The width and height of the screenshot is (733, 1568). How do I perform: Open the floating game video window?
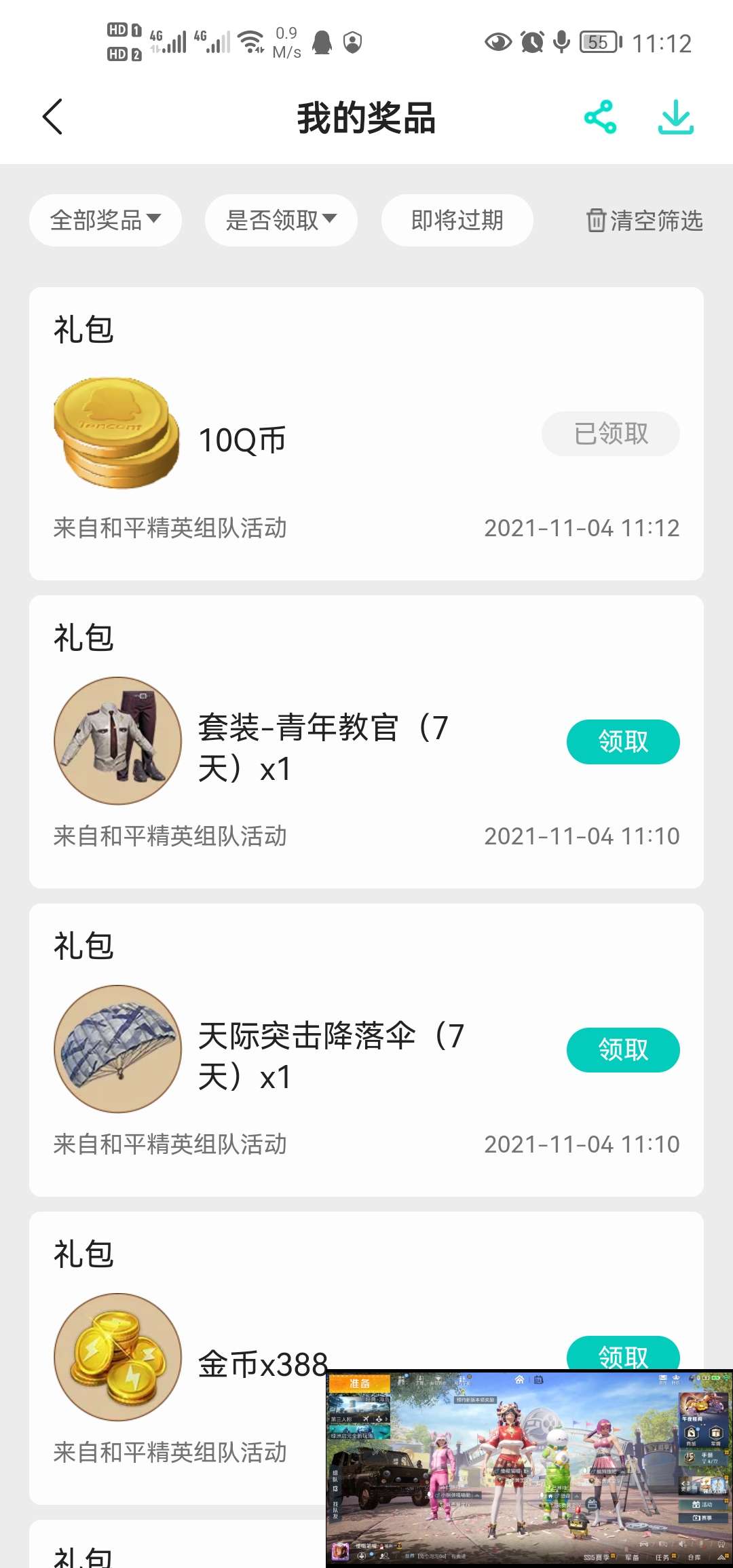click(529, 1469)
